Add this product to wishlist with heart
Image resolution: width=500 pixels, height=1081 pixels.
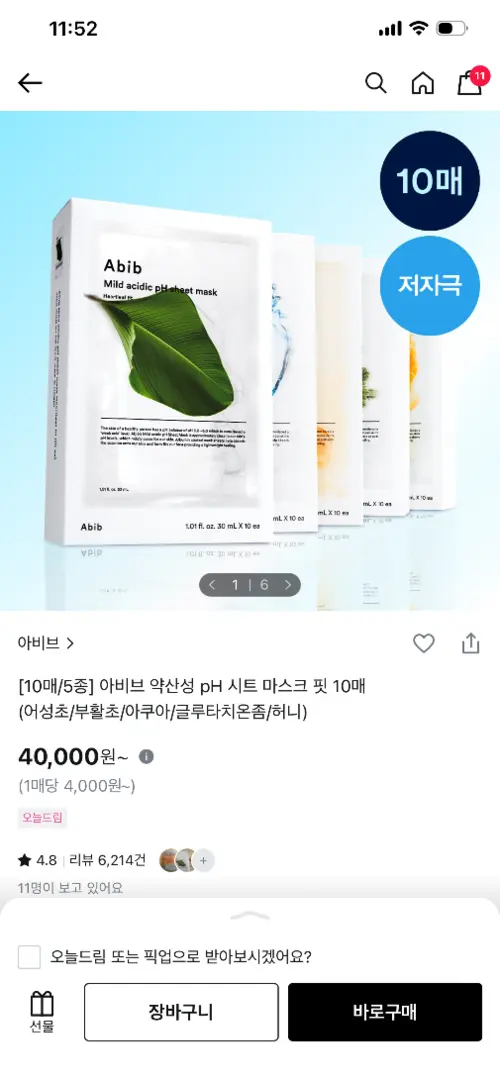click(x=423, y=643)
